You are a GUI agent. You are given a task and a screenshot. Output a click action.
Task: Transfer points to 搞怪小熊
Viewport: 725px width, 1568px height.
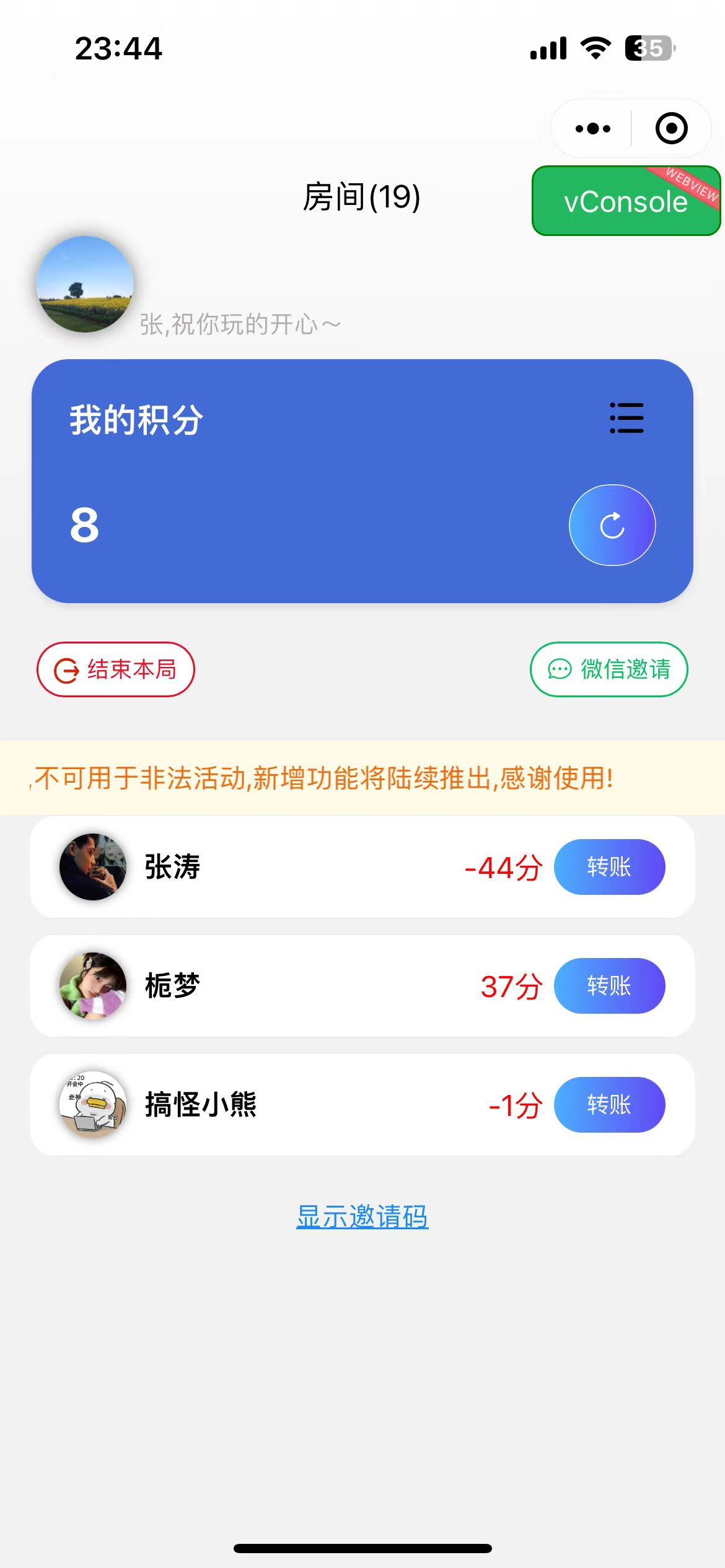[x=609, y=1105]
